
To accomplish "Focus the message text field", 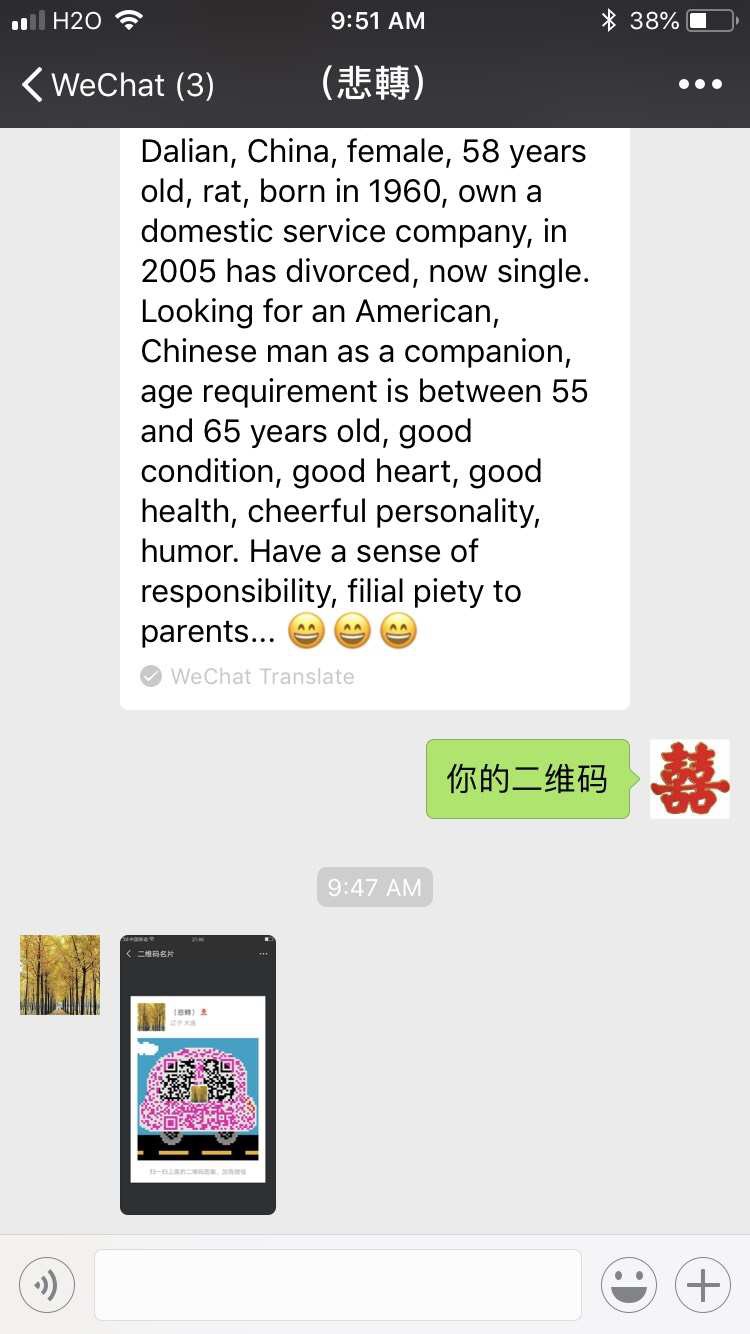I will pyautogui.click(x=337, y=1285).
